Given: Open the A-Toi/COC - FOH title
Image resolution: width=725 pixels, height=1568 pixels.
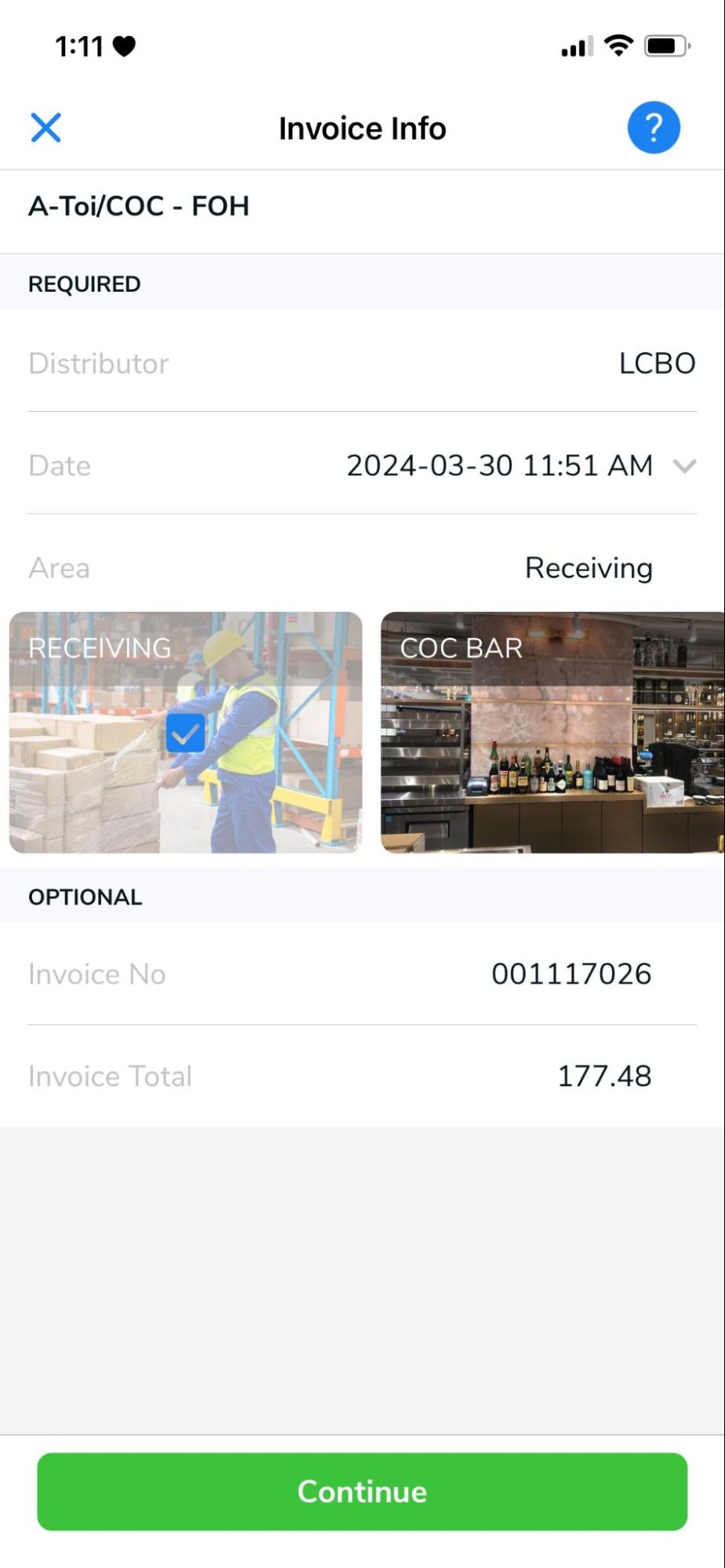Looking at the screenshot, I should pos(138,206).
